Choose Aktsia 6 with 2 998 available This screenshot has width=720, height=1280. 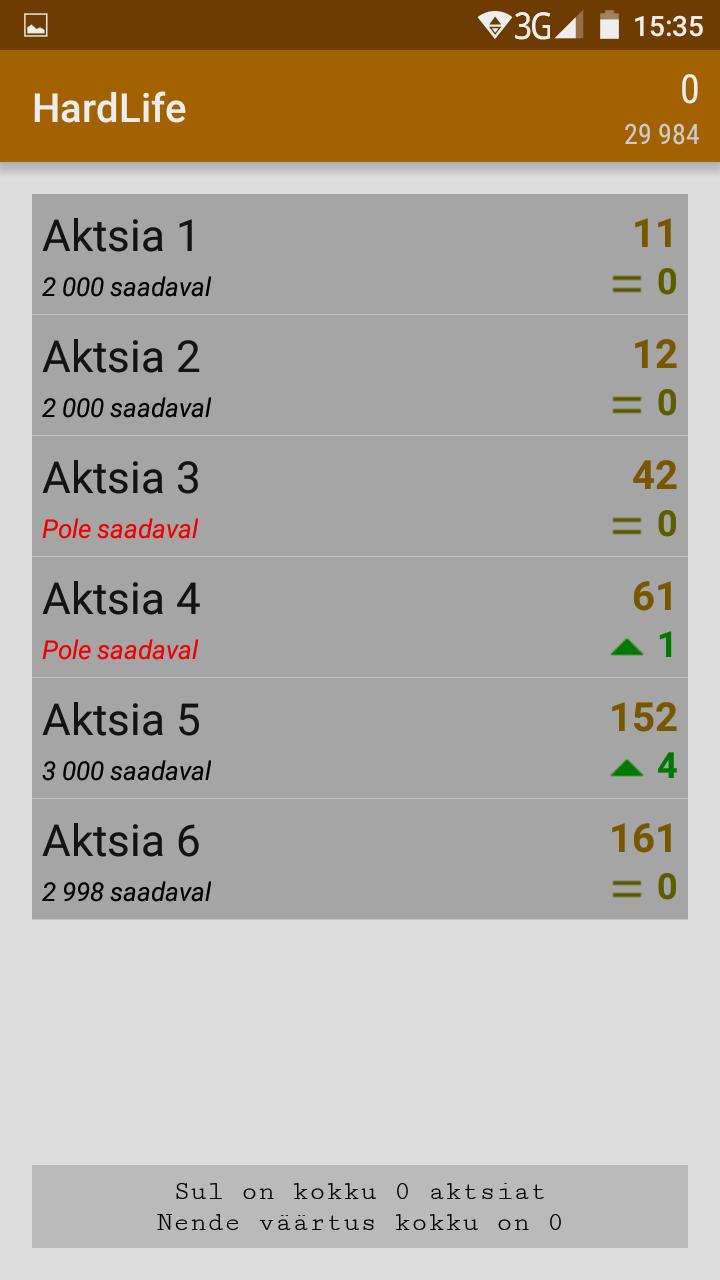pos(360,860)
